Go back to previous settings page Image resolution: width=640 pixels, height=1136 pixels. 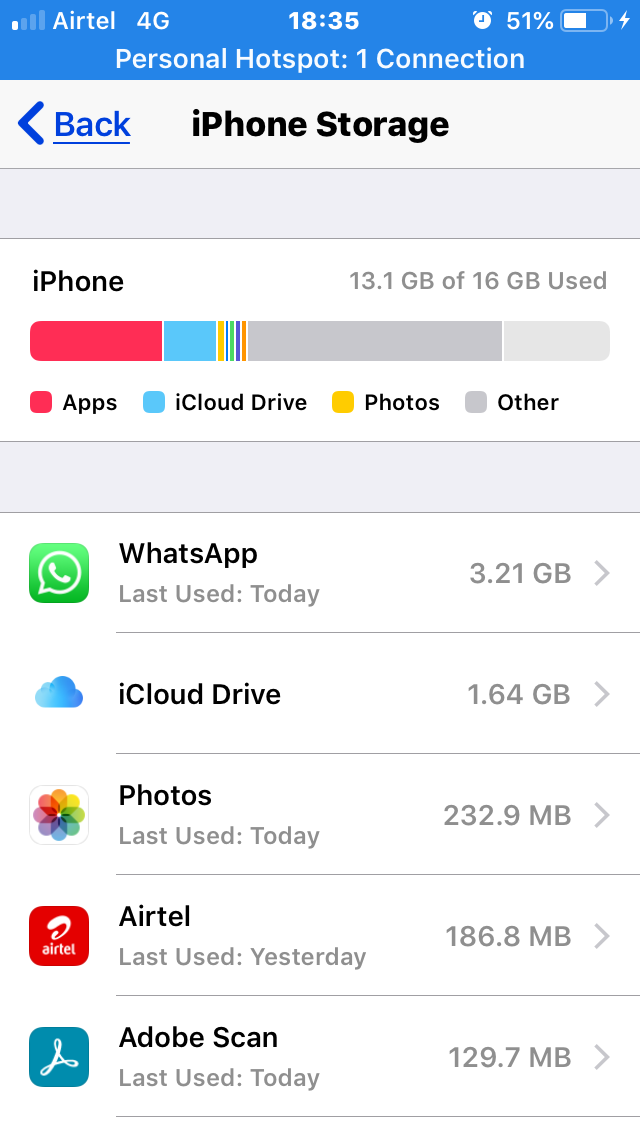tap(75, 125)
